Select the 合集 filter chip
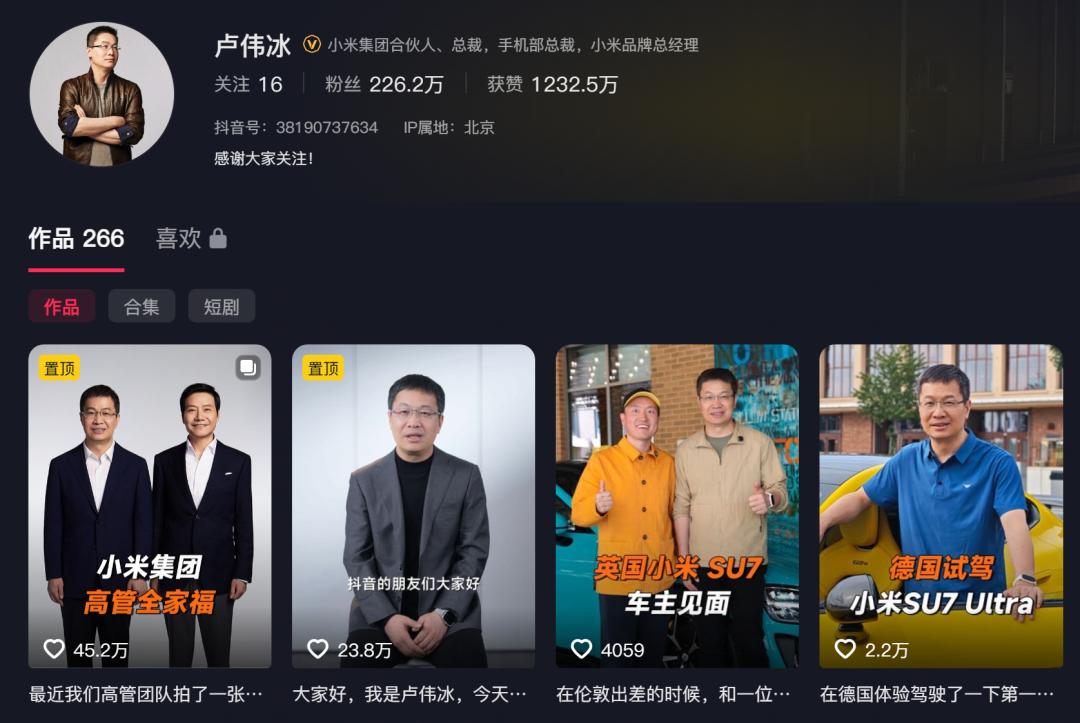 click(x=141, y=307)
